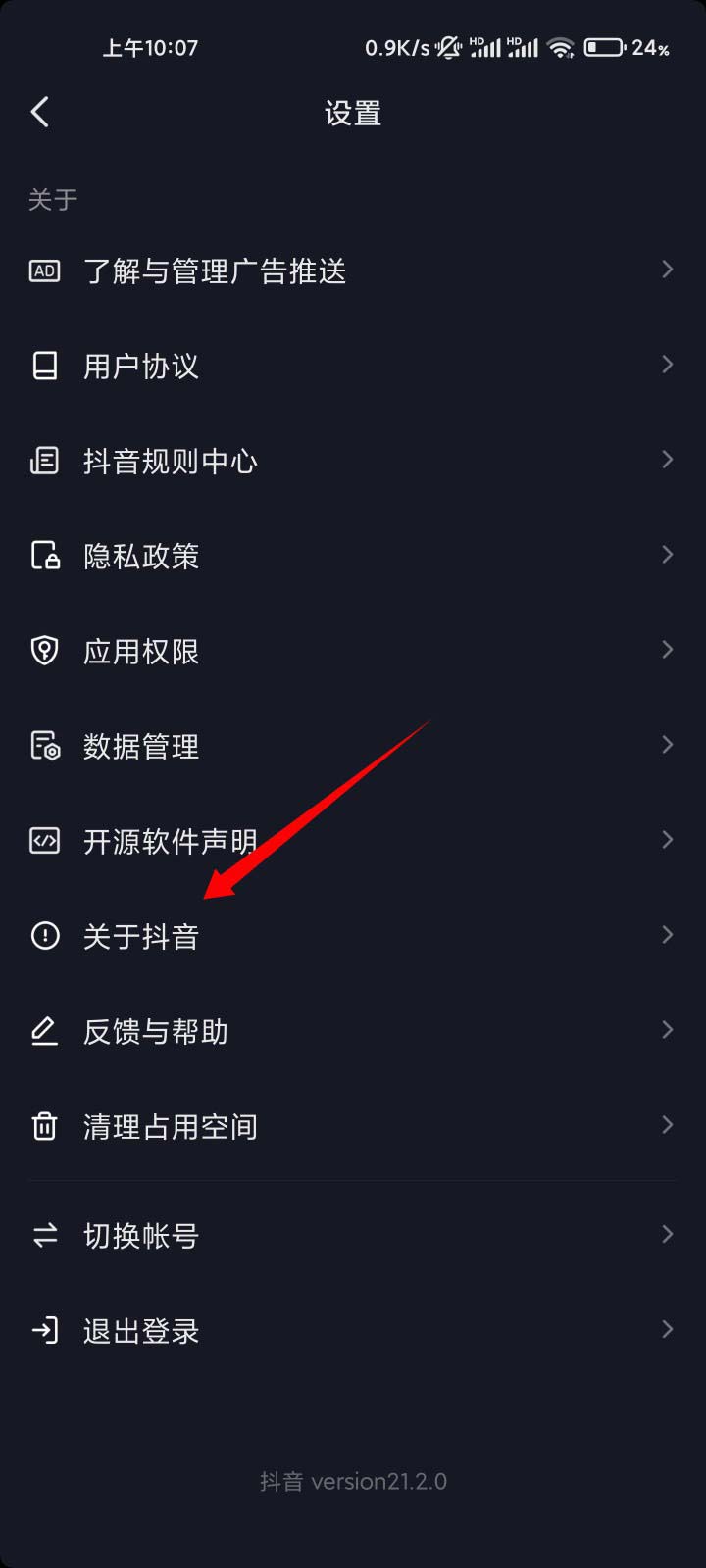The image size is (706, 1568).
Task: Open 清理占用空间 settings entry
Action: point(170,1125)
